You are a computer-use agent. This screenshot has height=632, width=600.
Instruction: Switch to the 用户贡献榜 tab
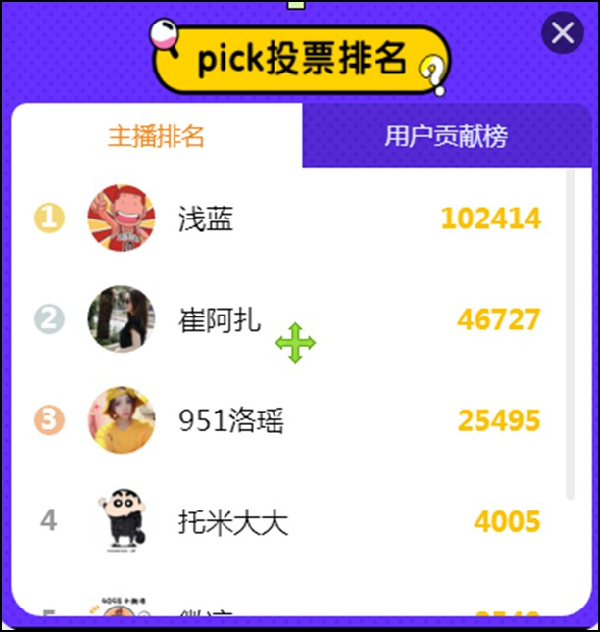(446, 137)
